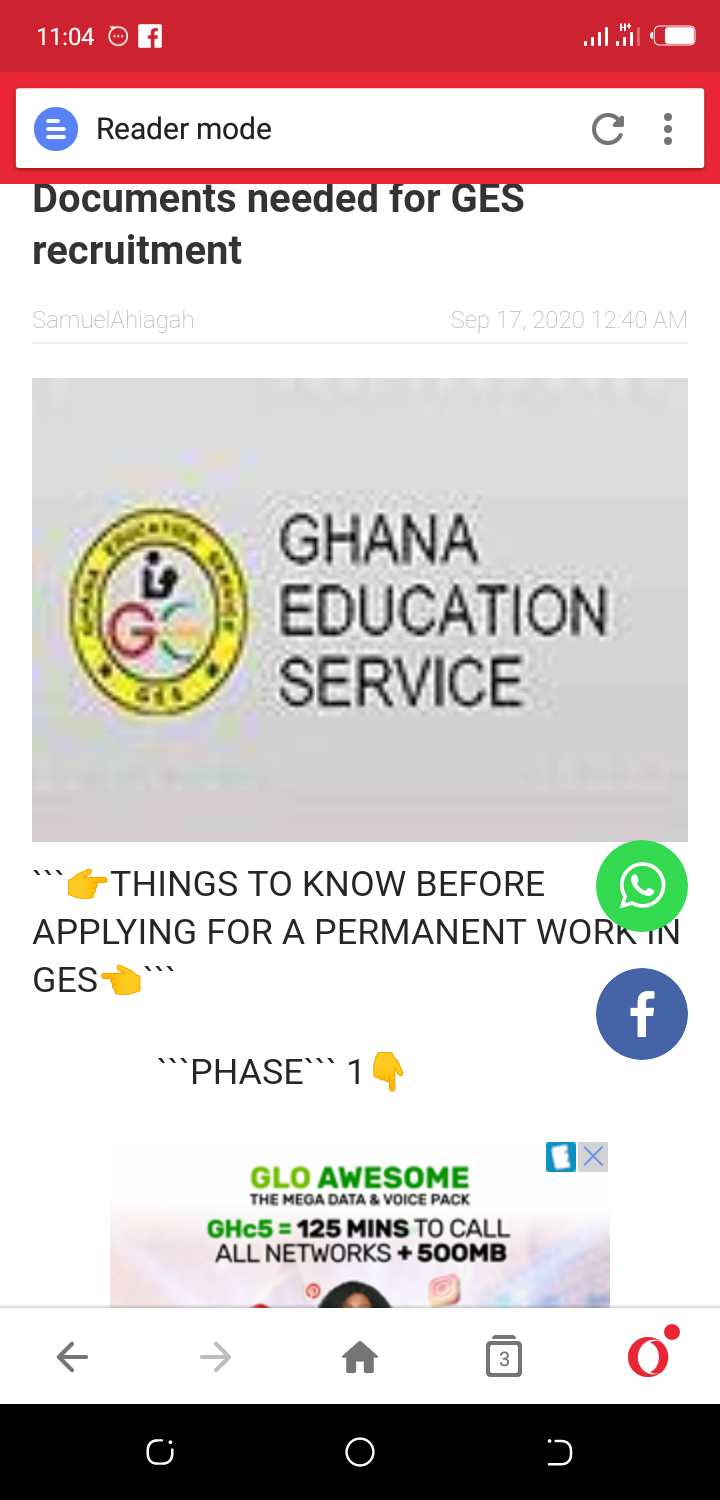Open ad info icon on GLO ad
Image resolution: width=720 pixels, height=1500 pixels.
[560, 1157]
